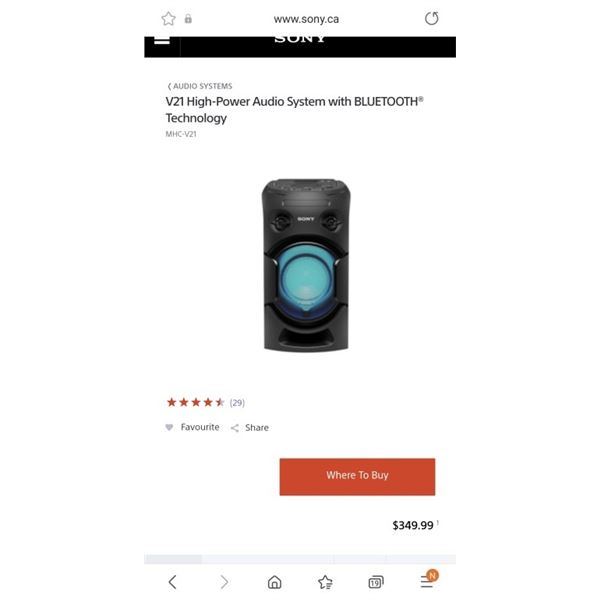Tap the Where To Buy button
600x600 pixels.
(x=357, y=476)
